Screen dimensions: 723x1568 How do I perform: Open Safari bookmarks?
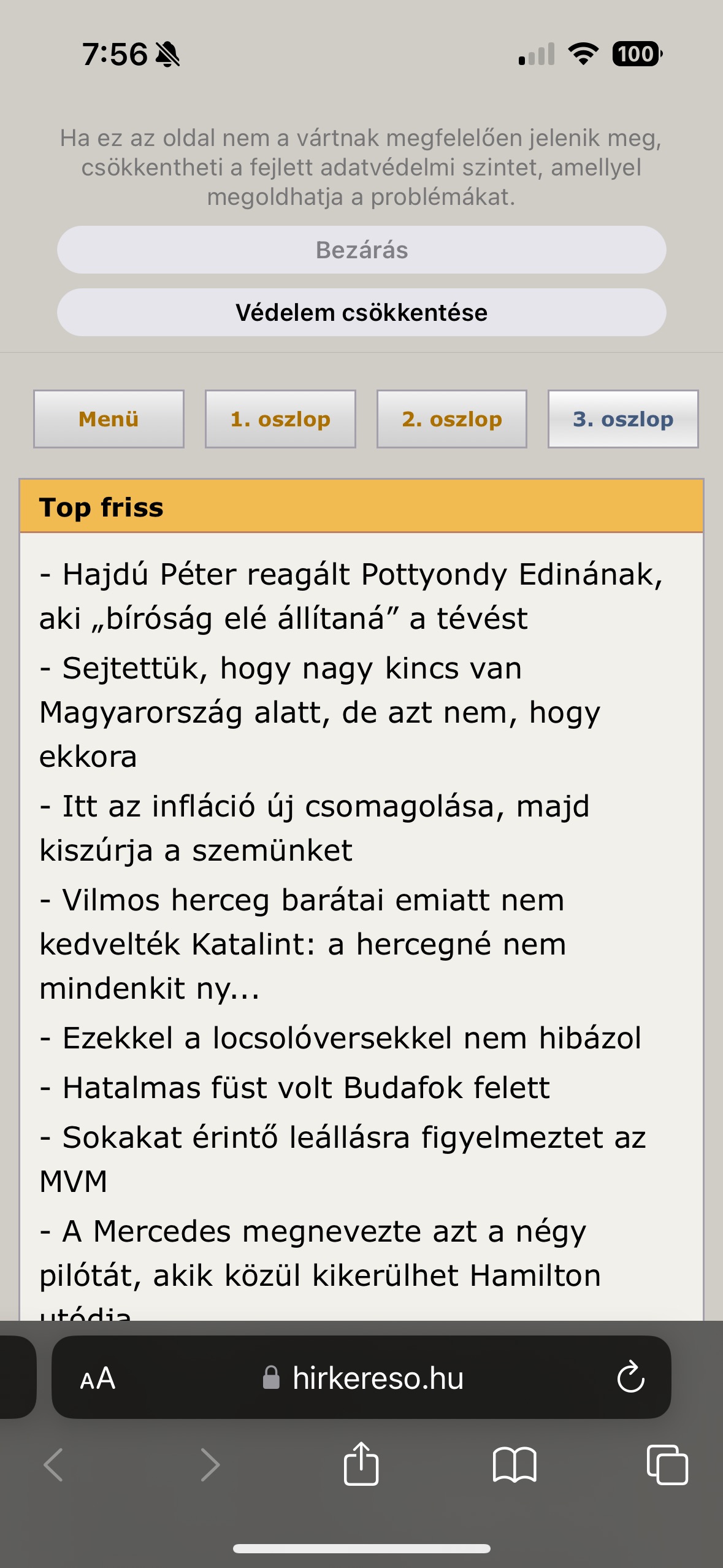[x=515, y=1464]
